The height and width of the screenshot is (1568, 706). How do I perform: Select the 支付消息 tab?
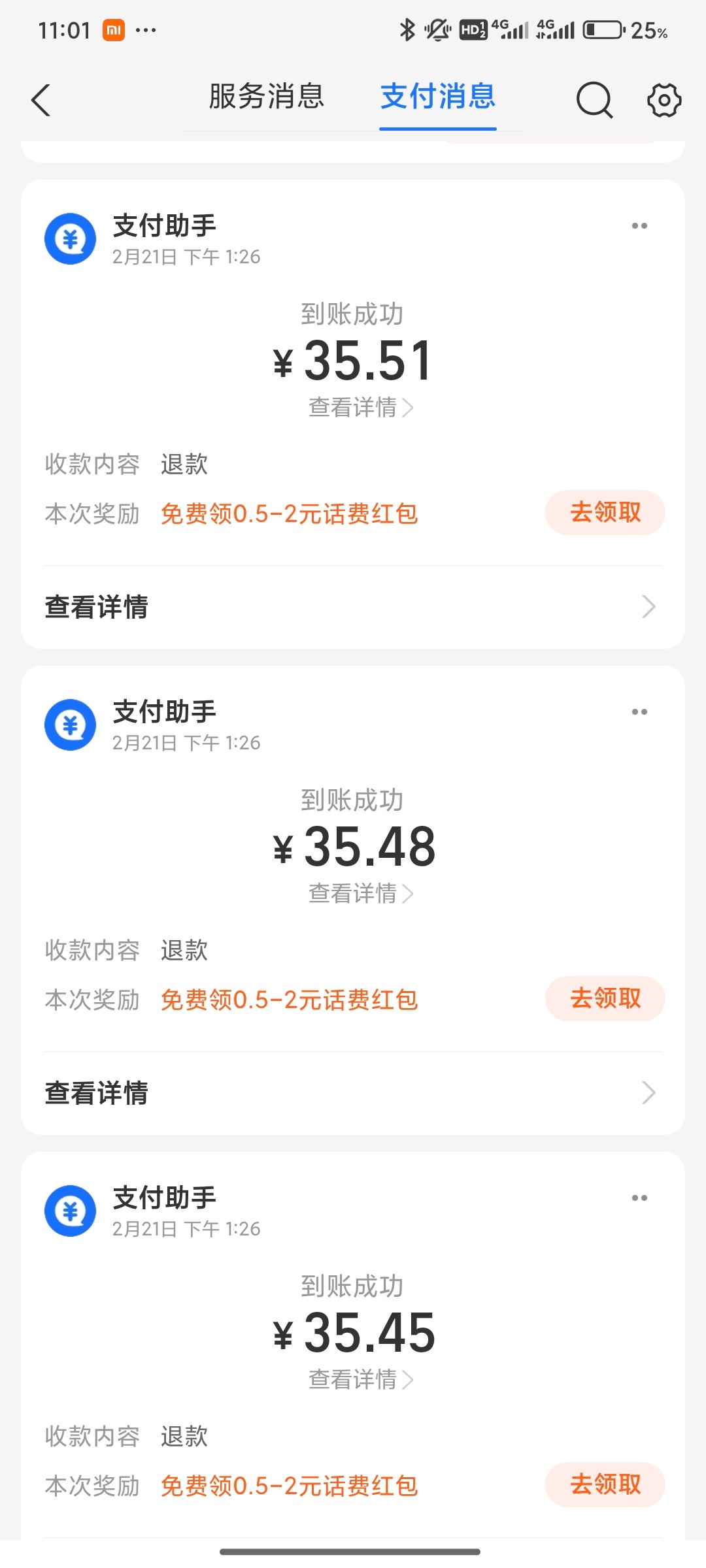click(437, 97)
